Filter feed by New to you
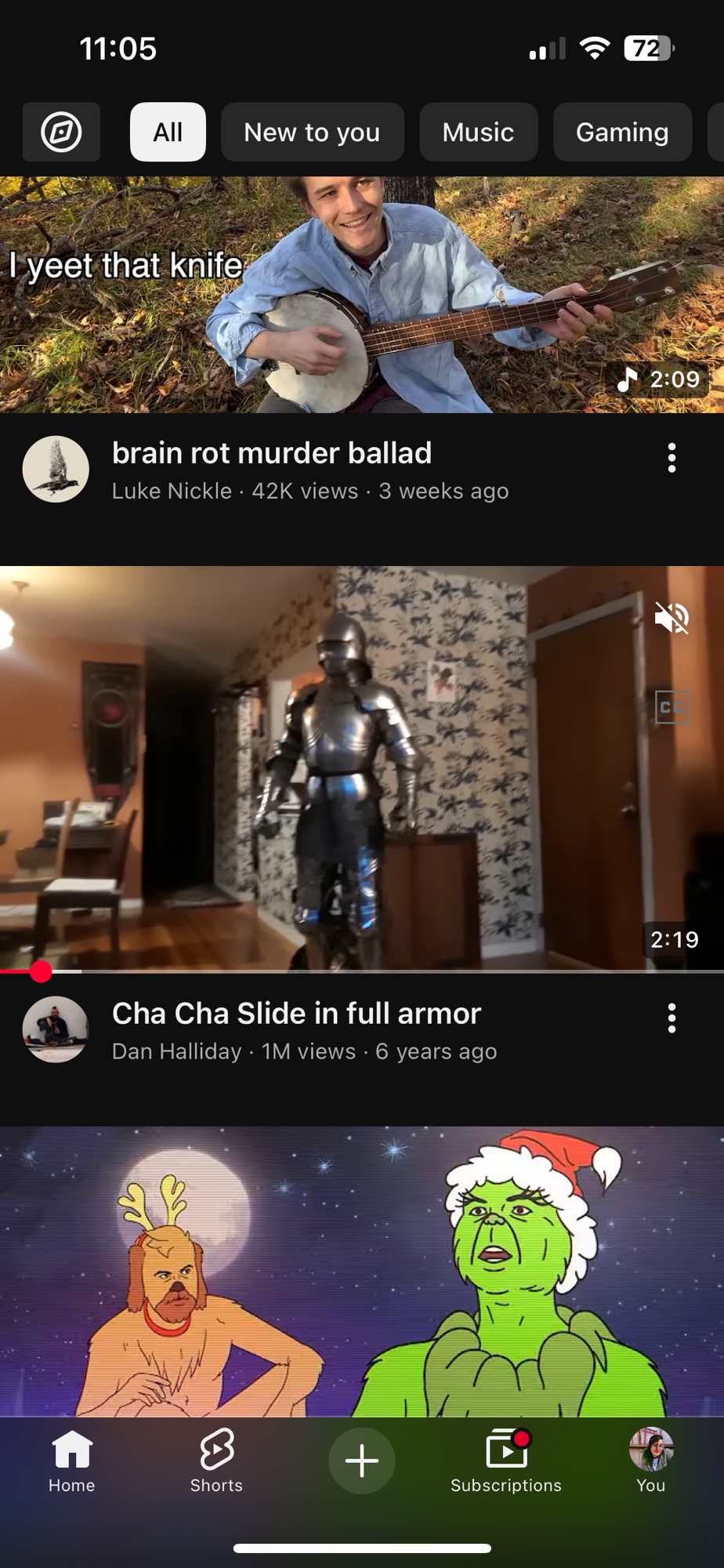 312,132
